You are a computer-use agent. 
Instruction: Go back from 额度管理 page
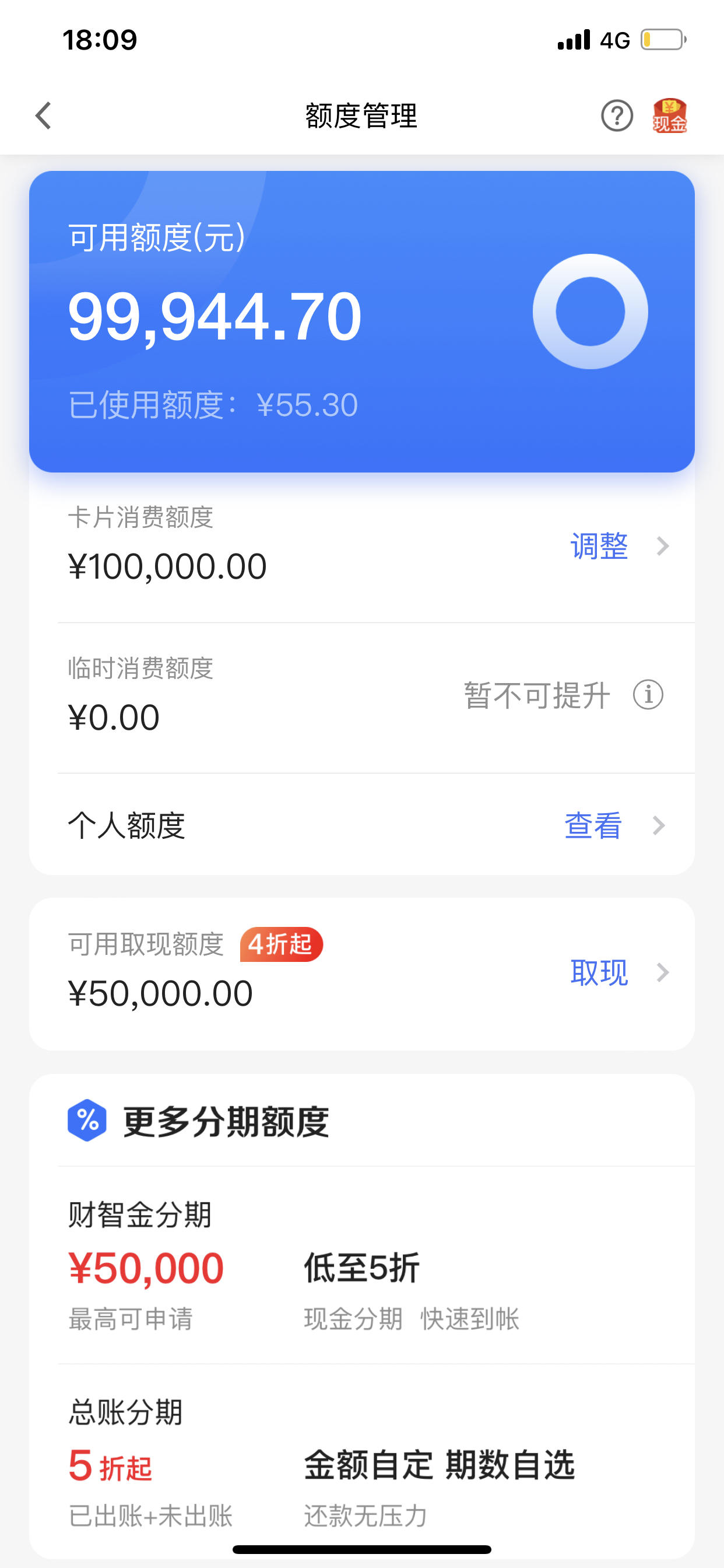tap(43, 116)
